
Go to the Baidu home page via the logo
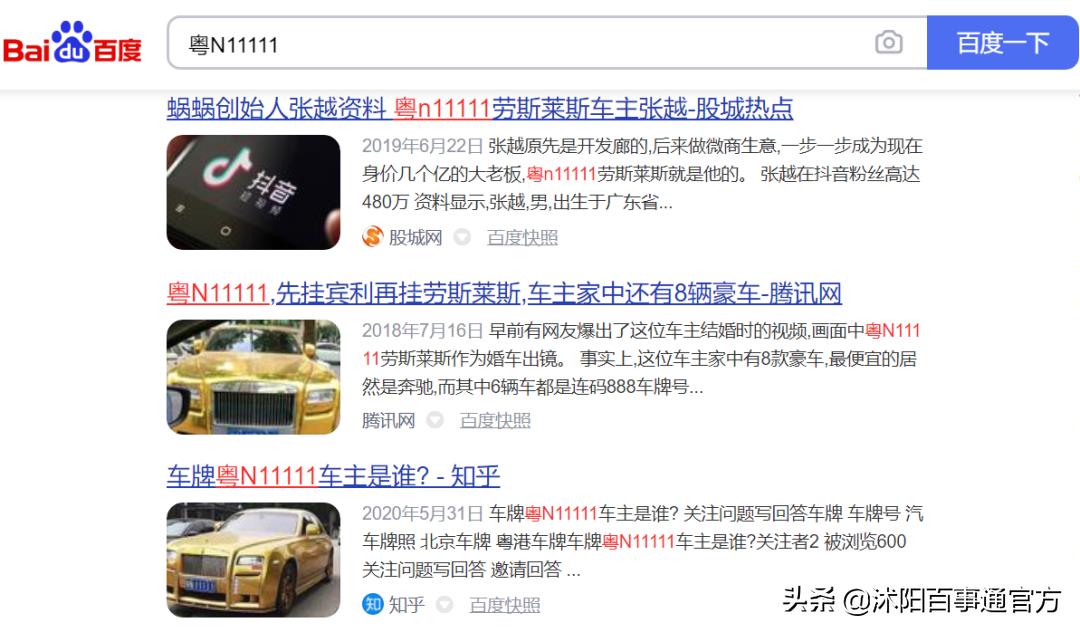pyautogui.click(x=72, y=43)
